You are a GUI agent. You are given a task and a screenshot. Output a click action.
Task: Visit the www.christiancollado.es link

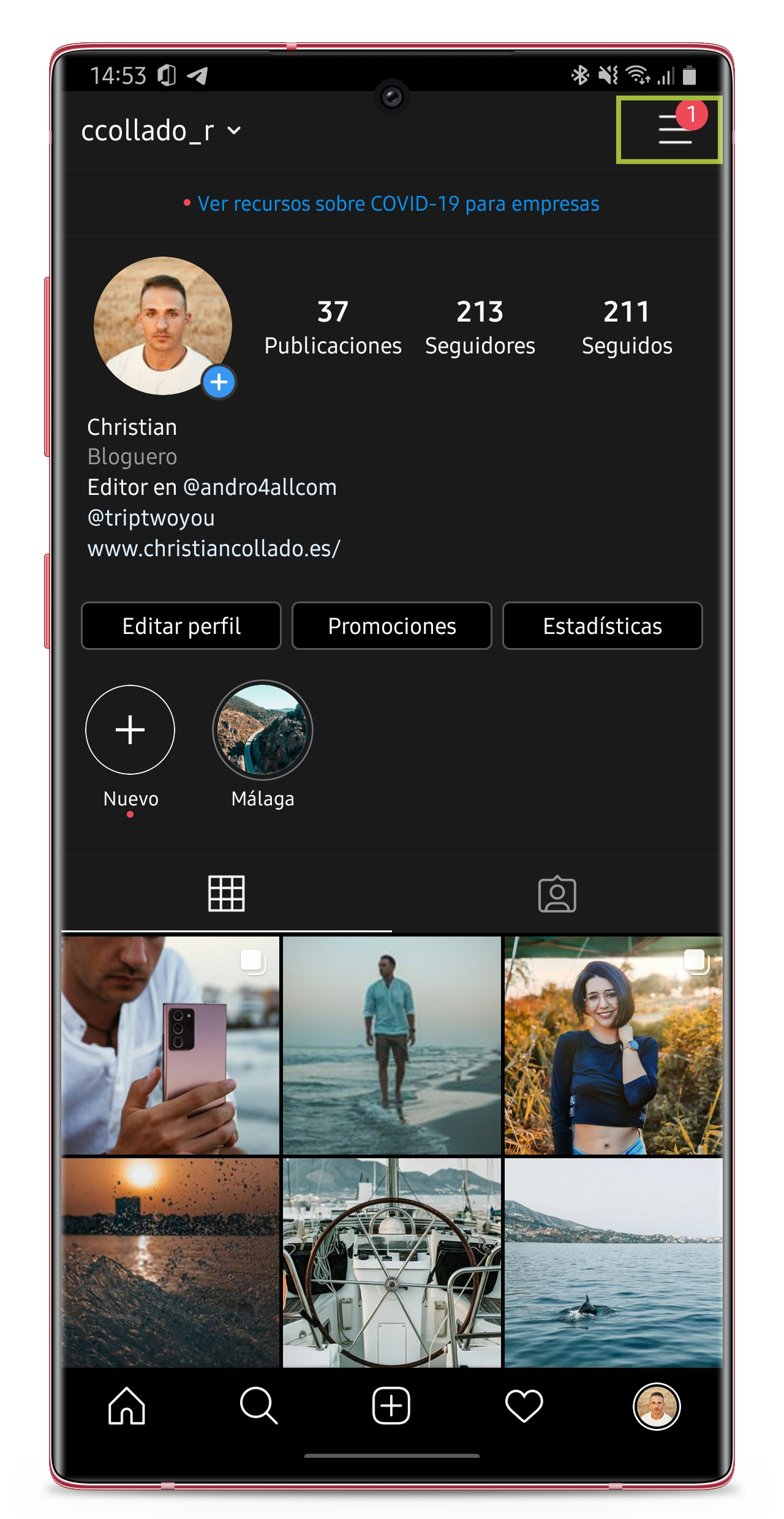point(214,549)
